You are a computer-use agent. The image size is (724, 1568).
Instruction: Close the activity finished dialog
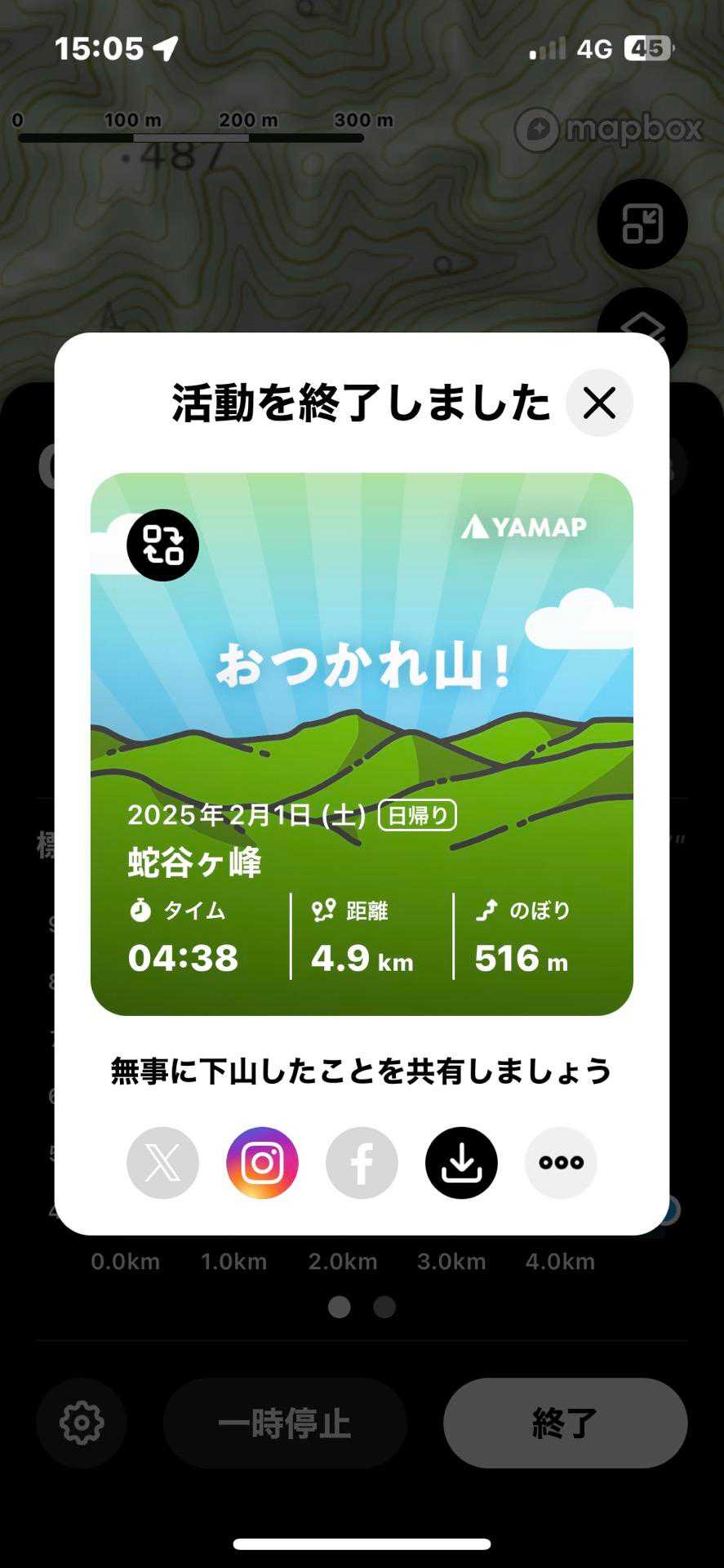coord(599,403)
